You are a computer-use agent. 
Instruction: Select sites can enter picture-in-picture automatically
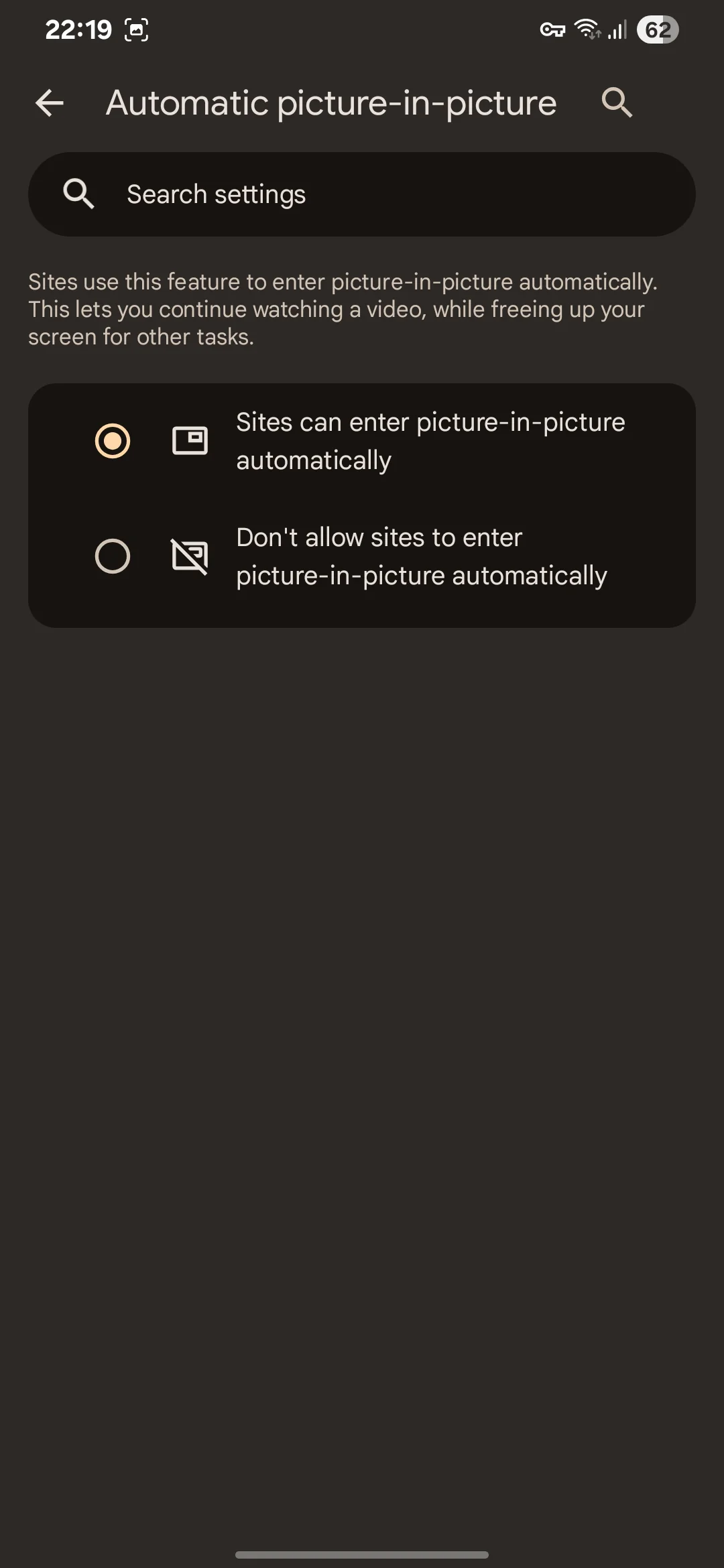[362, 440]
